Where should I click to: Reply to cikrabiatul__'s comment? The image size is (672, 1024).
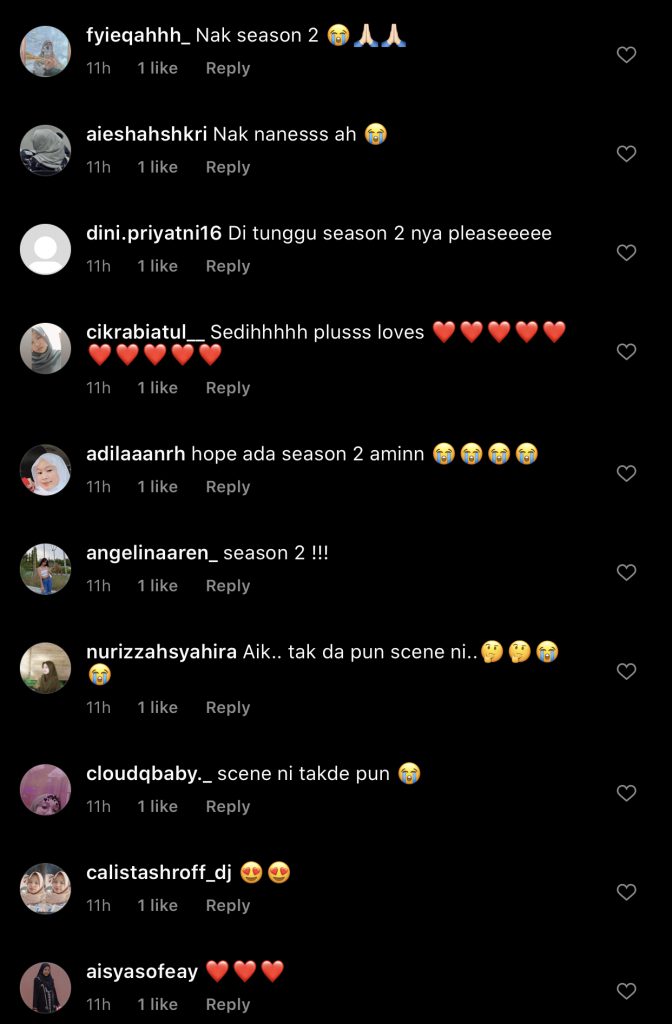click(227, 388)
